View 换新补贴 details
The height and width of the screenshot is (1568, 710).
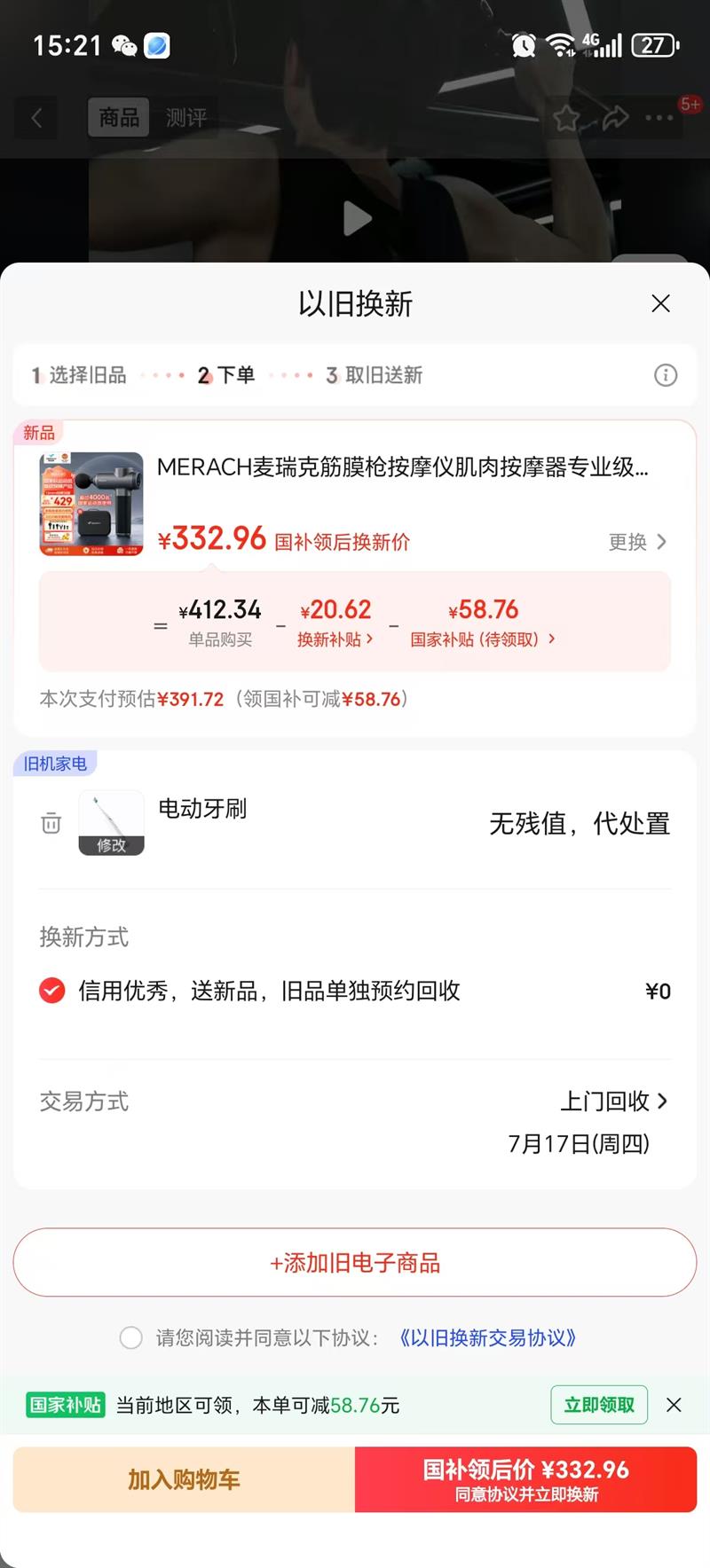click(335, 639)
